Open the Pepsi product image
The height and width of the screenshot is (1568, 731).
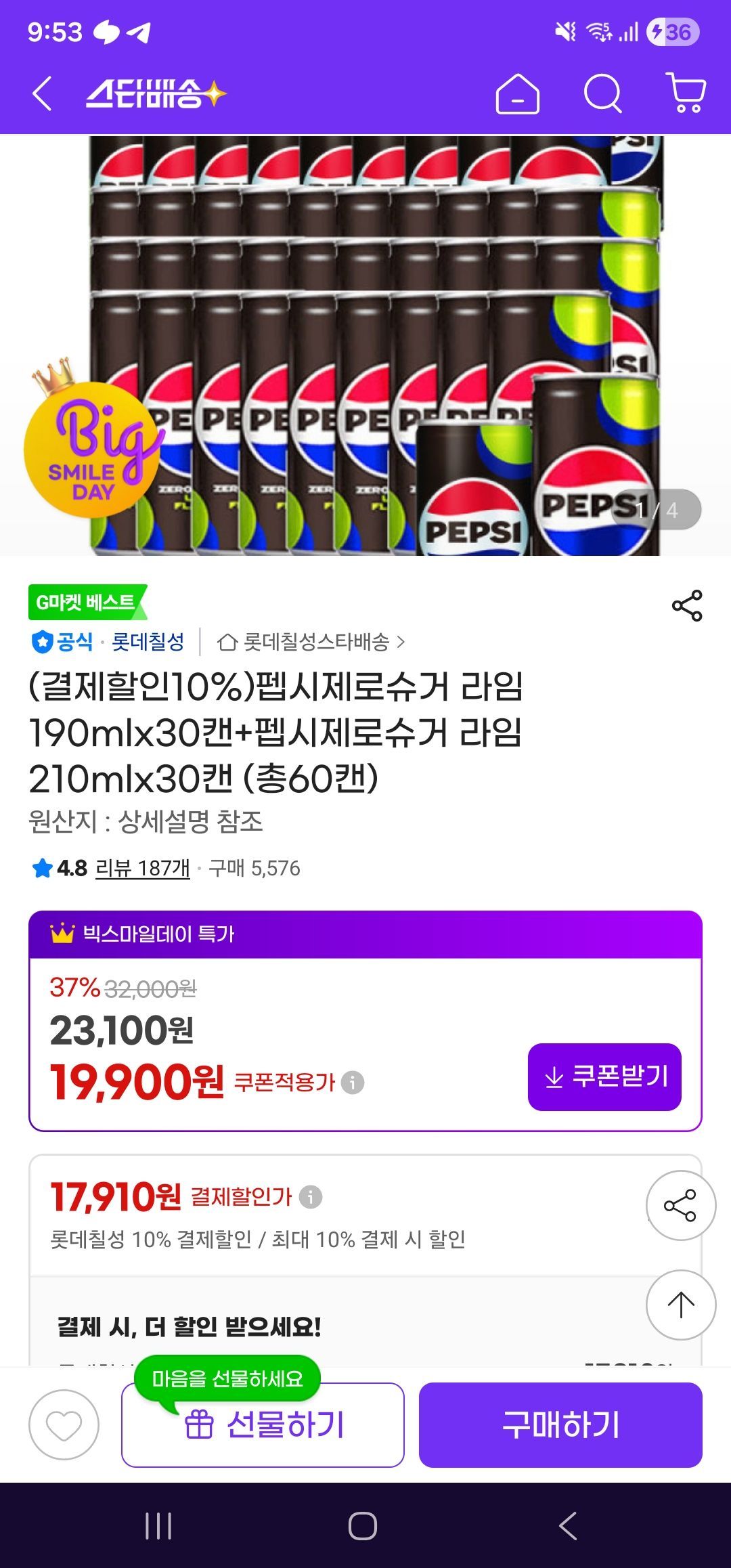(365, 345)
